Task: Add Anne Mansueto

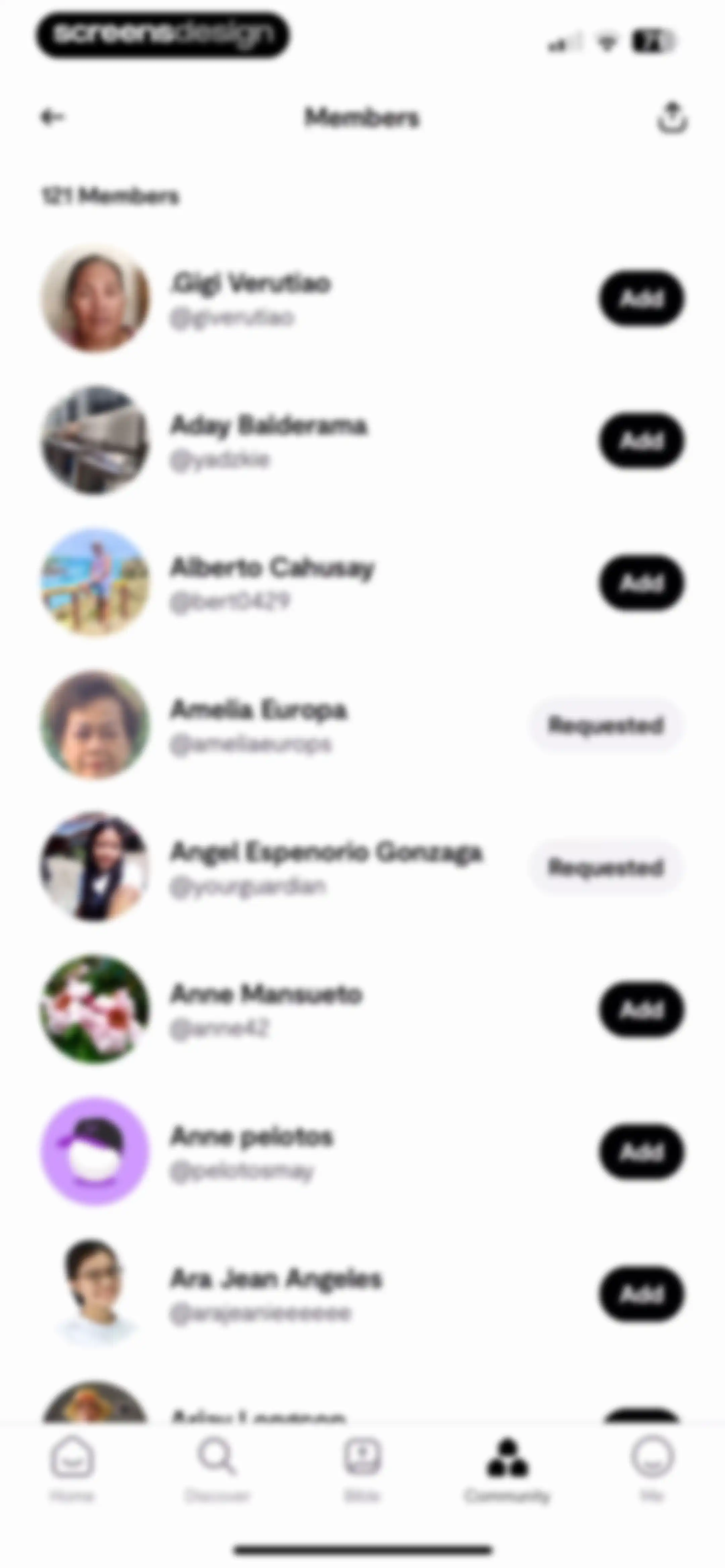Action: tap(641, 1009)
